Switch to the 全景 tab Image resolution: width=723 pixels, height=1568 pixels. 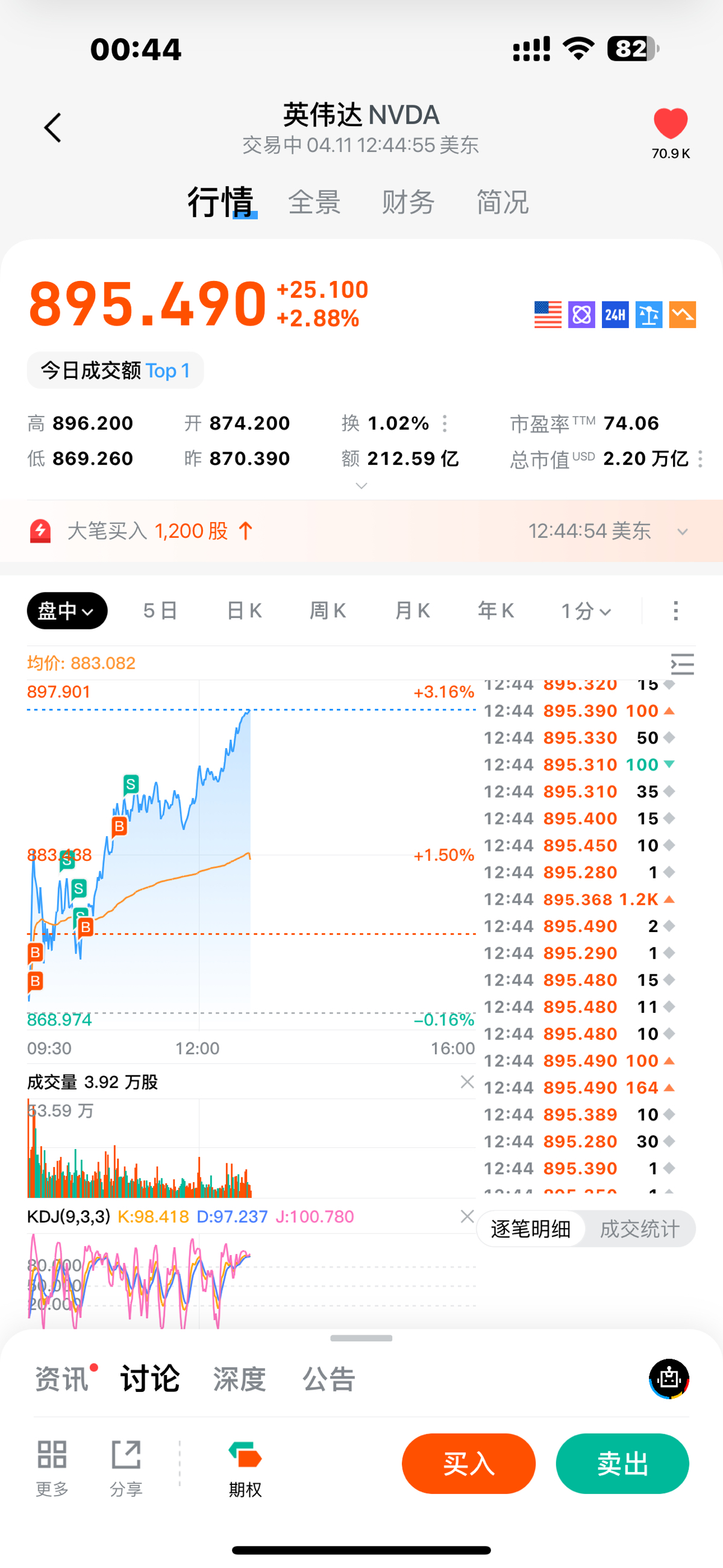(314, 202)
